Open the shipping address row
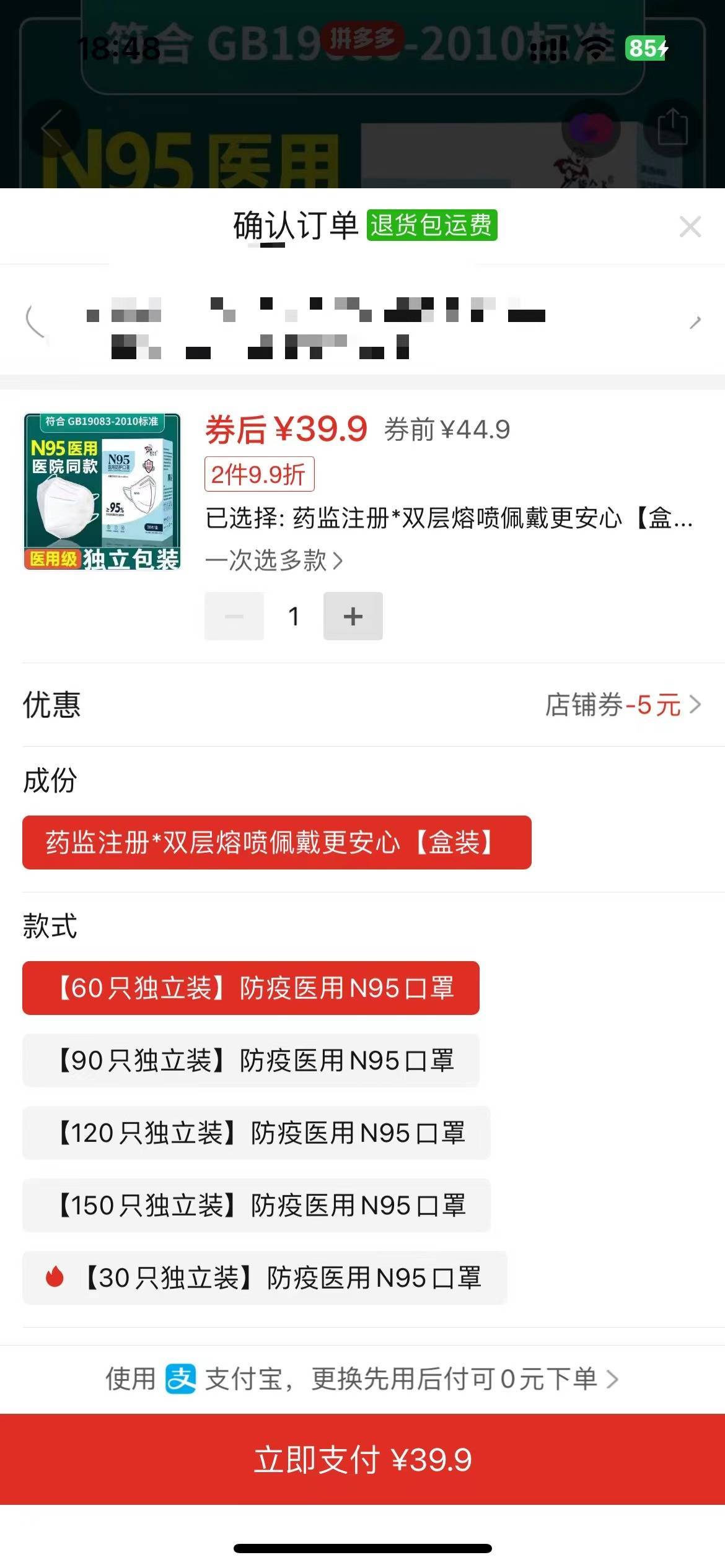725x1568 pixels. pyautogui.click(x=362, y=322)
